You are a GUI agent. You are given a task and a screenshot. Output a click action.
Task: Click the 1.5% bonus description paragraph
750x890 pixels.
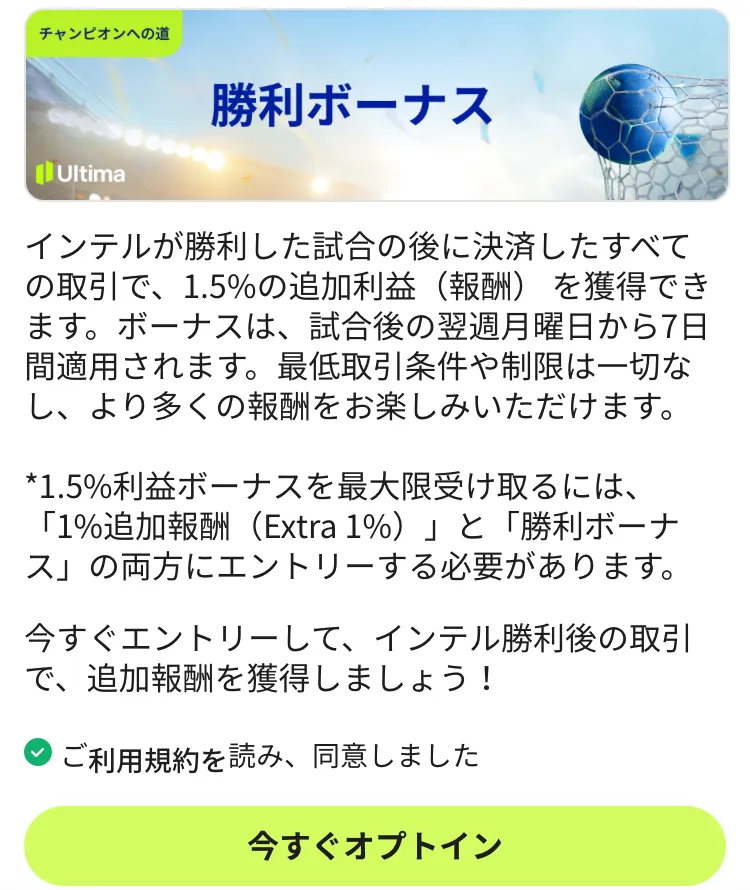[x=370, y=320]
